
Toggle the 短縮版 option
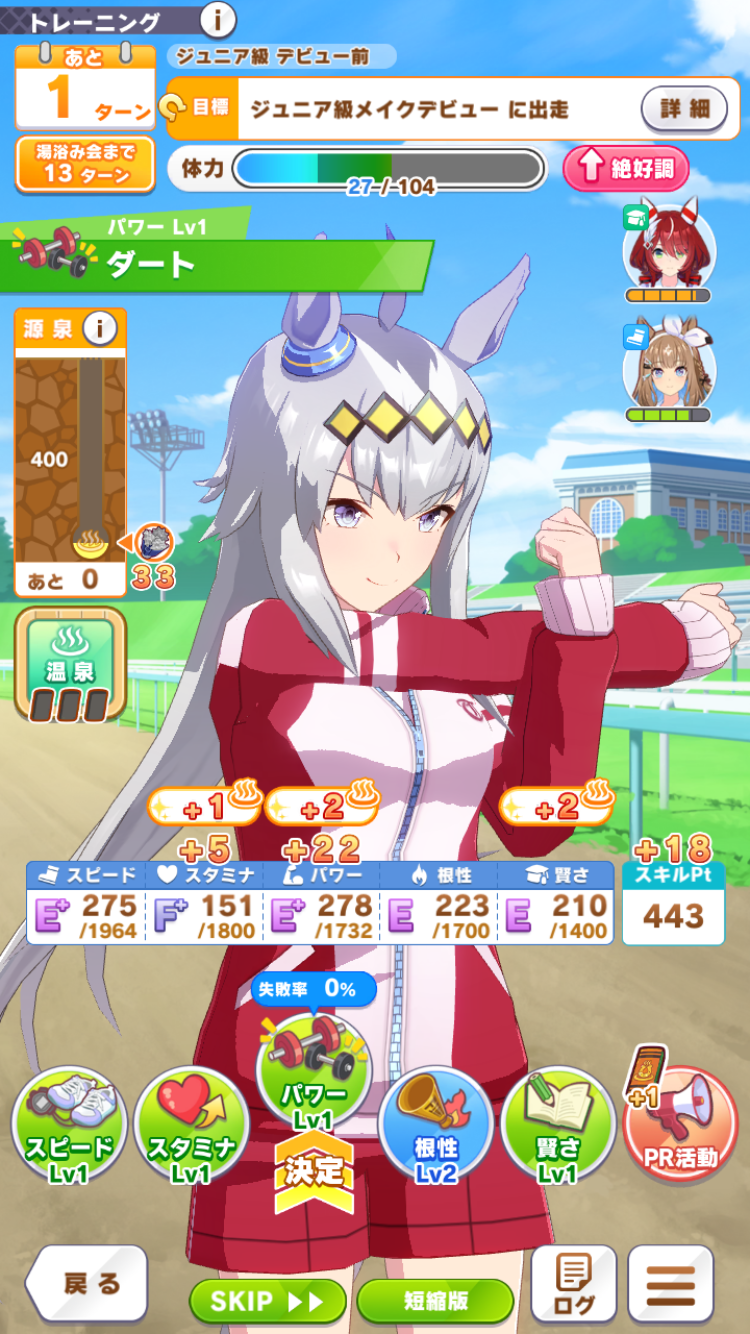pyautogui.click(x=435, y=1301)
